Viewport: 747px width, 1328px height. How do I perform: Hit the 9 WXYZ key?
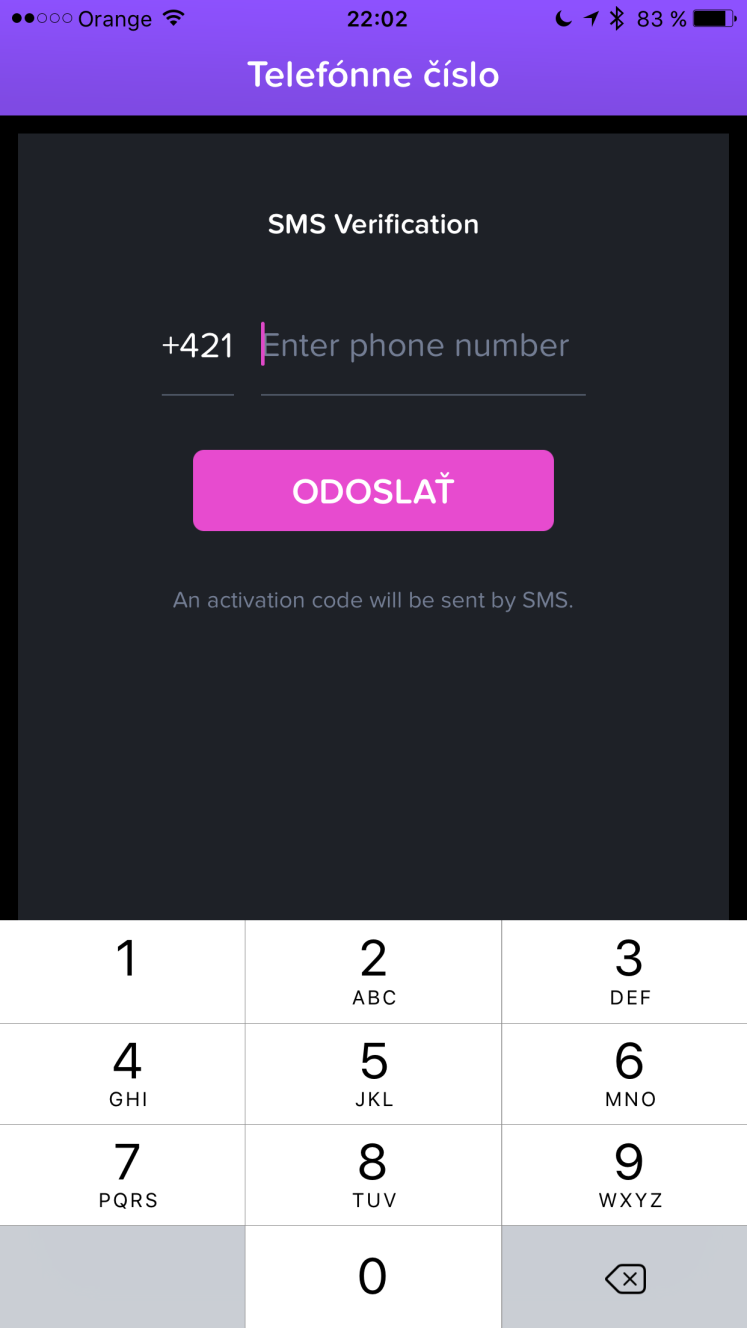(625, 1175)
